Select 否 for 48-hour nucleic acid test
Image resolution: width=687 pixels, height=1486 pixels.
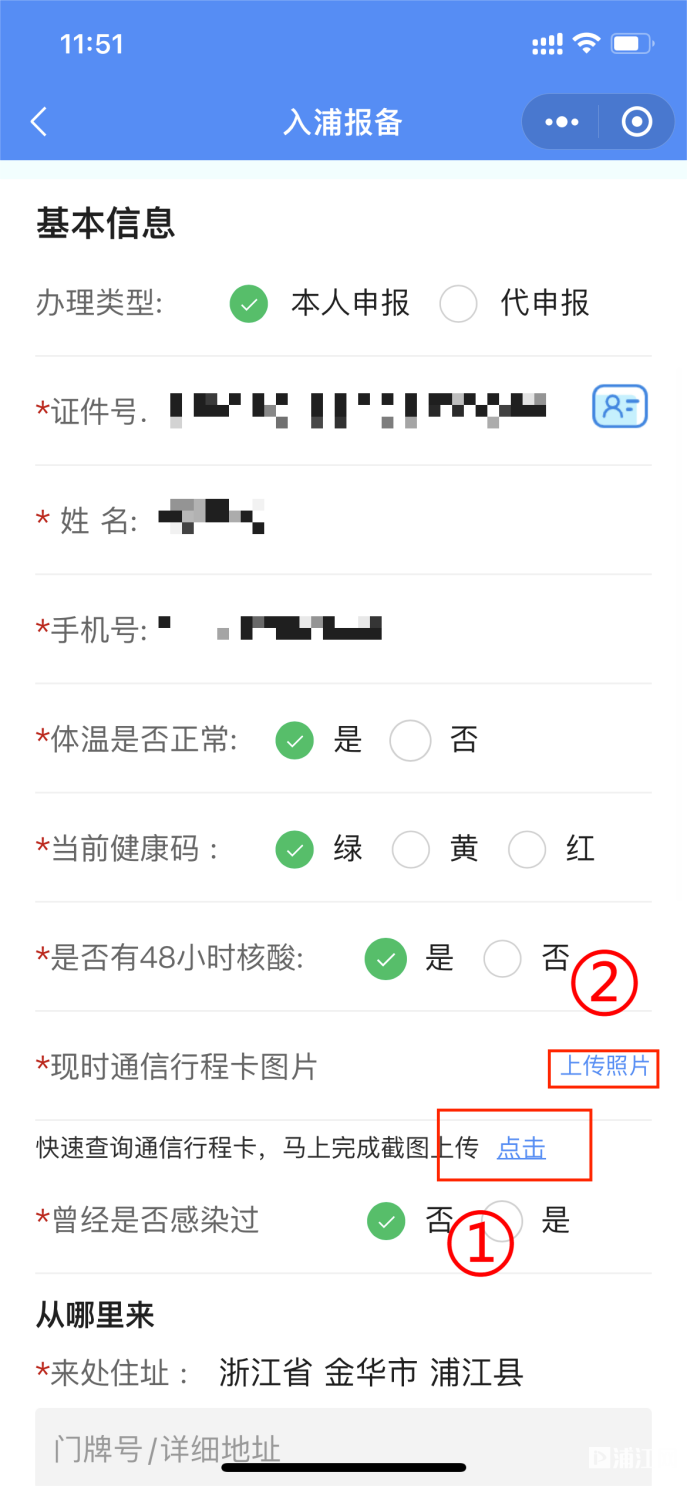[502, 959]
